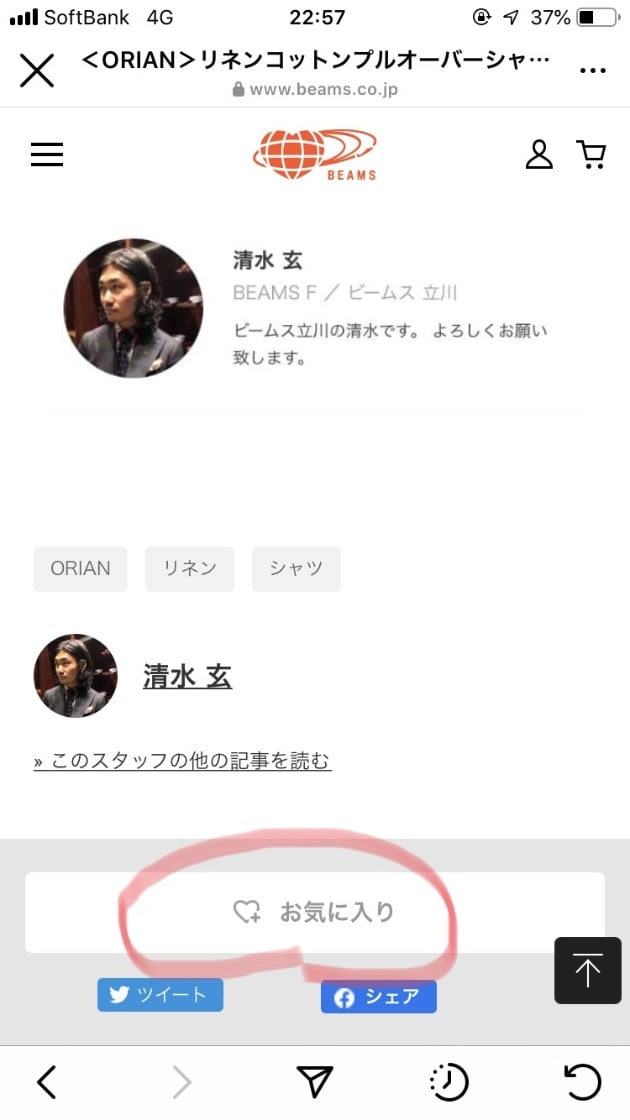
Task: Select the ORIAN tag chip
Action: [81, 568]
